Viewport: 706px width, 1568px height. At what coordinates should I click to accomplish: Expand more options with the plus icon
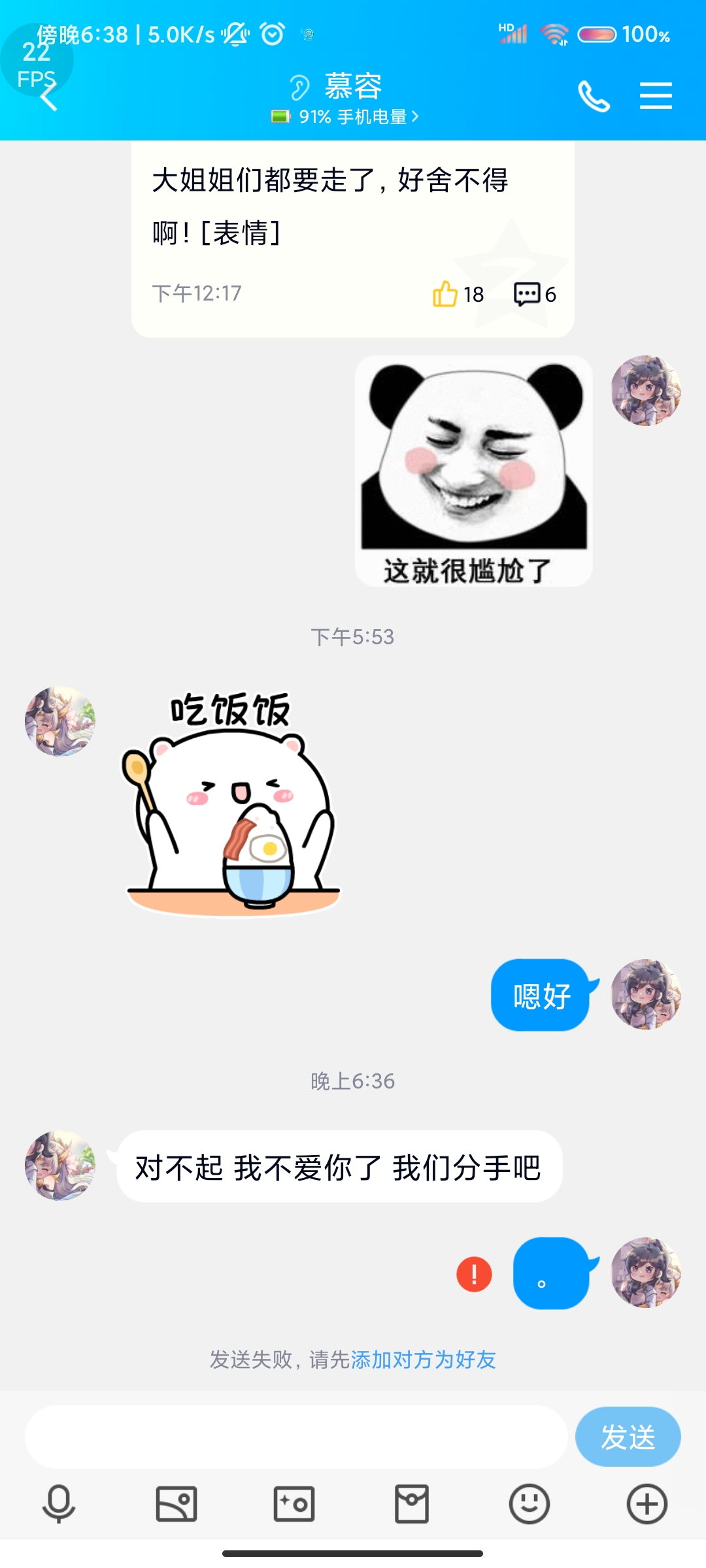pyautogui.click(x=647, y=1504)
